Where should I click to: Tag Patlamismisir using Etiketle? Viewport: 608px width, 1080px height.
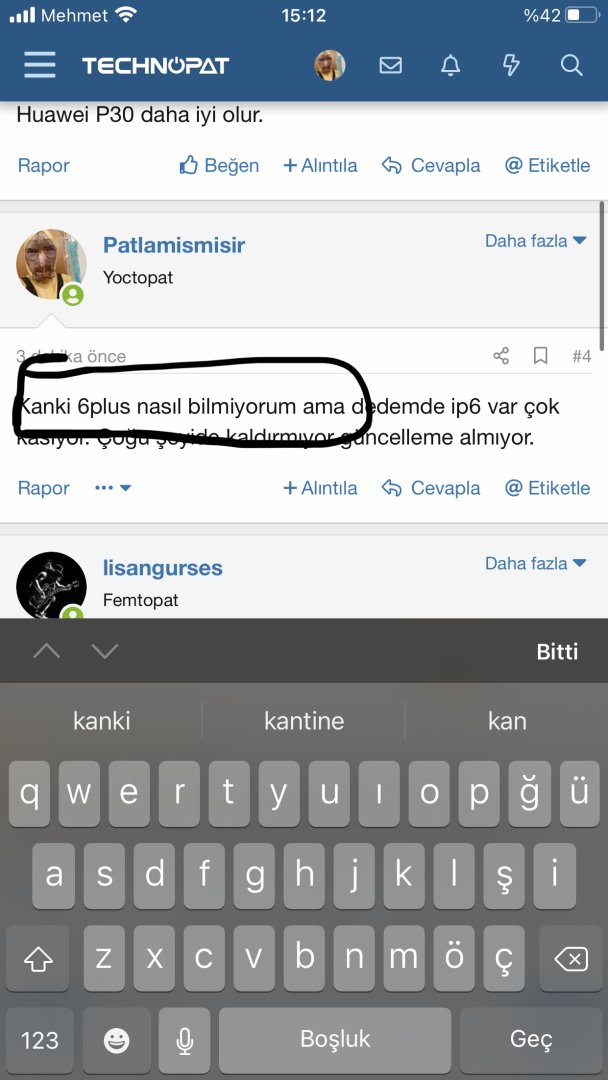click(x=547, y=488)
